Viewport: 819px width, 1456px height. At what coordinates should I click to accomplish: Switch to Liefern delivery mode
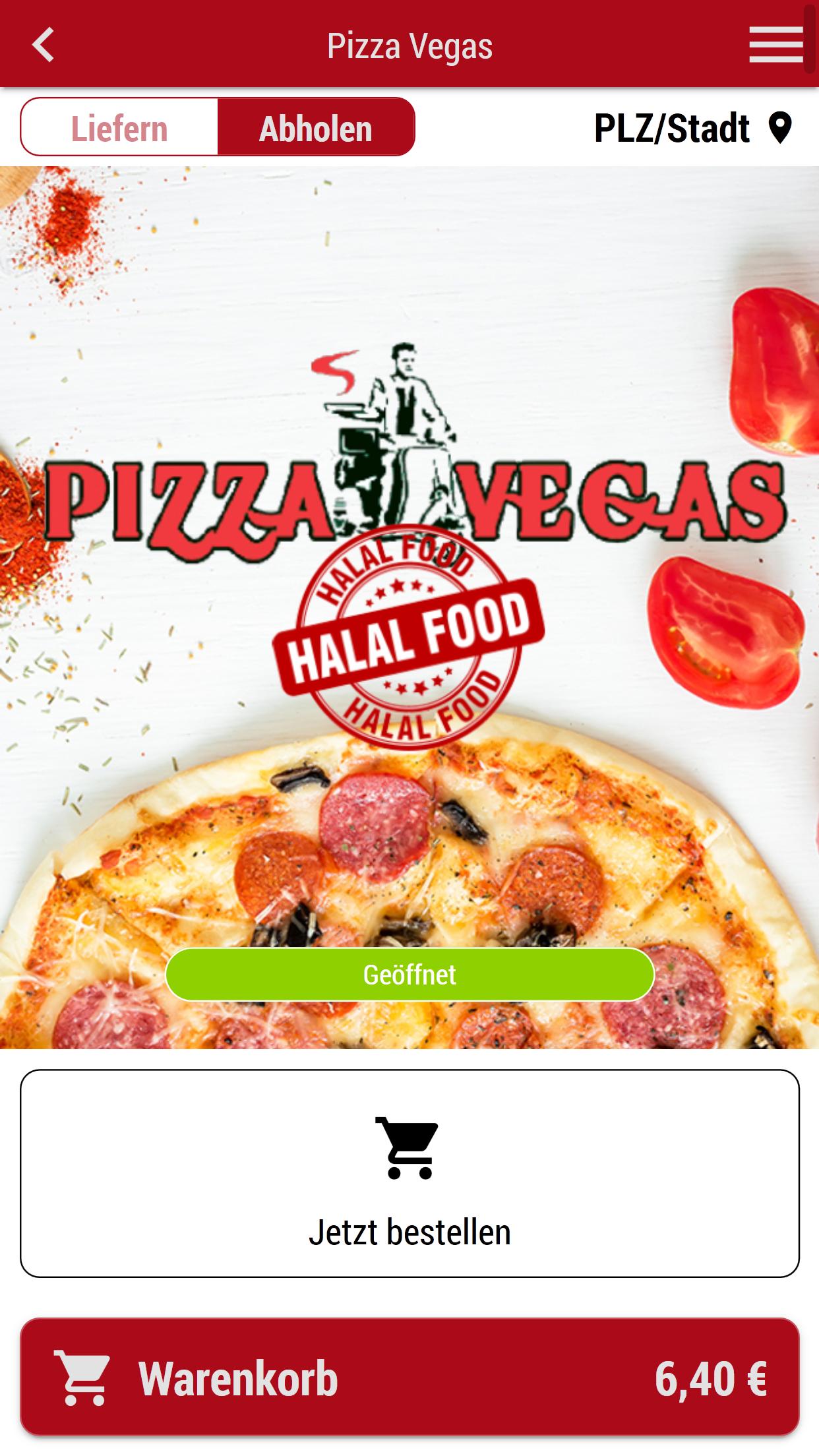[x=120, y=127]
